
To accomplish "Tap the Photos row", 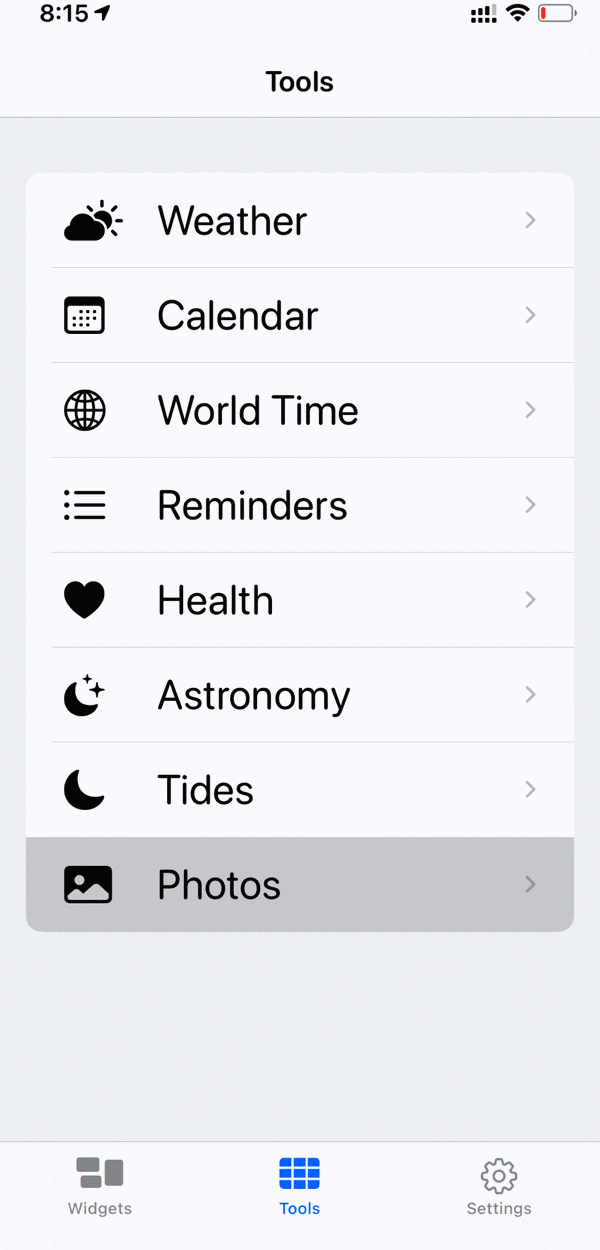I will click(x=300, y=885).
